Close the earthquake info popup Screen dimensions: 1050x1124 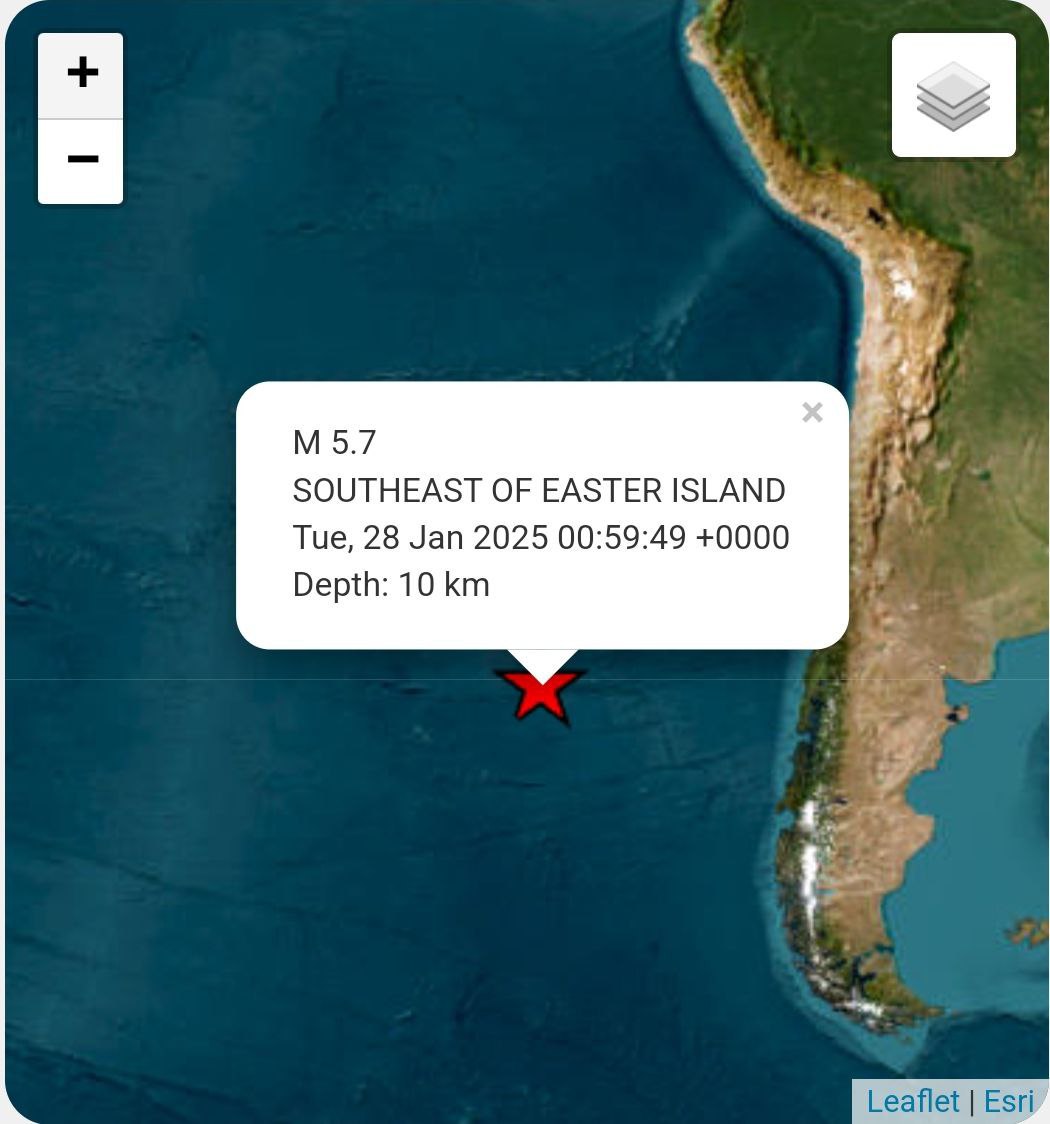point(812,412)
